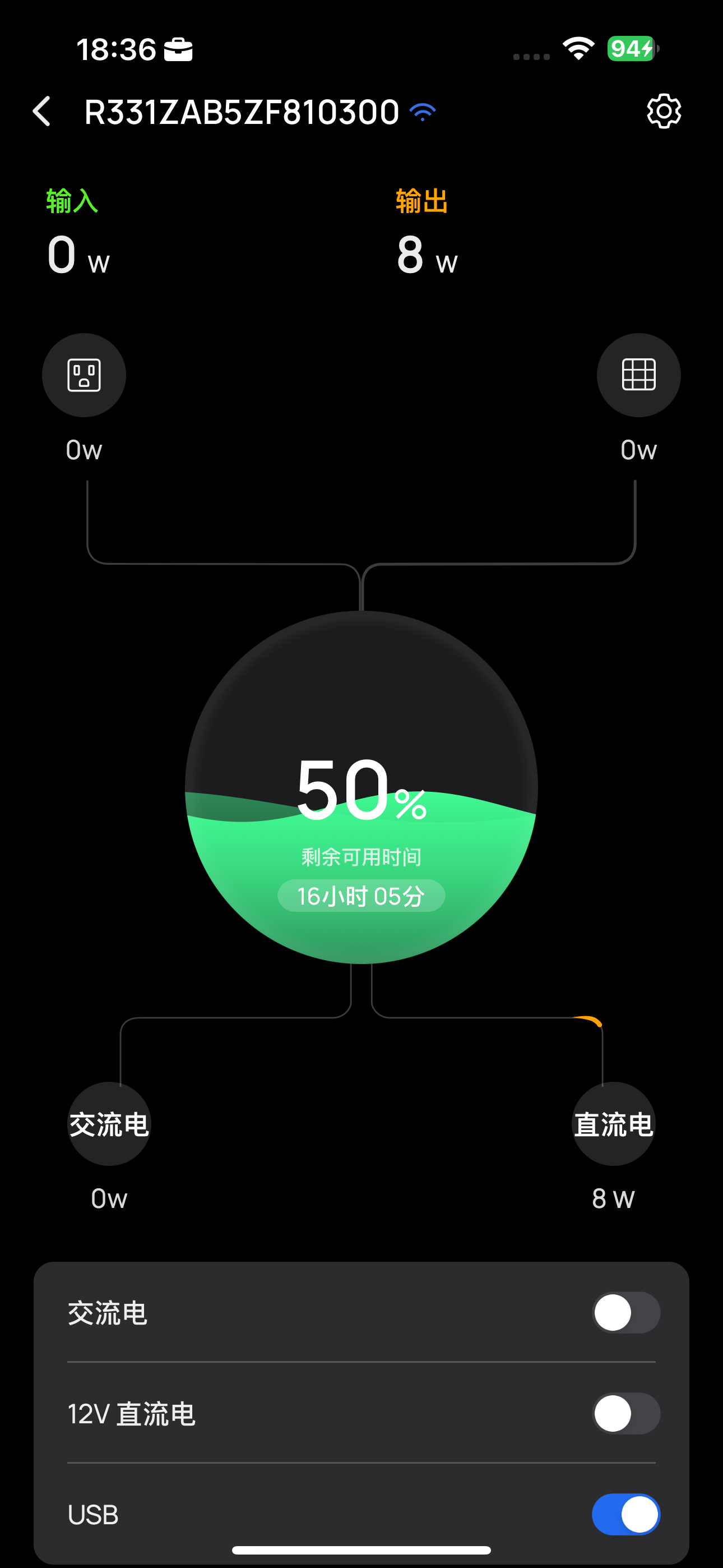Turn off the USB switch
723x1568 pixels.
pyautogui.click(x=625, y=1514)
